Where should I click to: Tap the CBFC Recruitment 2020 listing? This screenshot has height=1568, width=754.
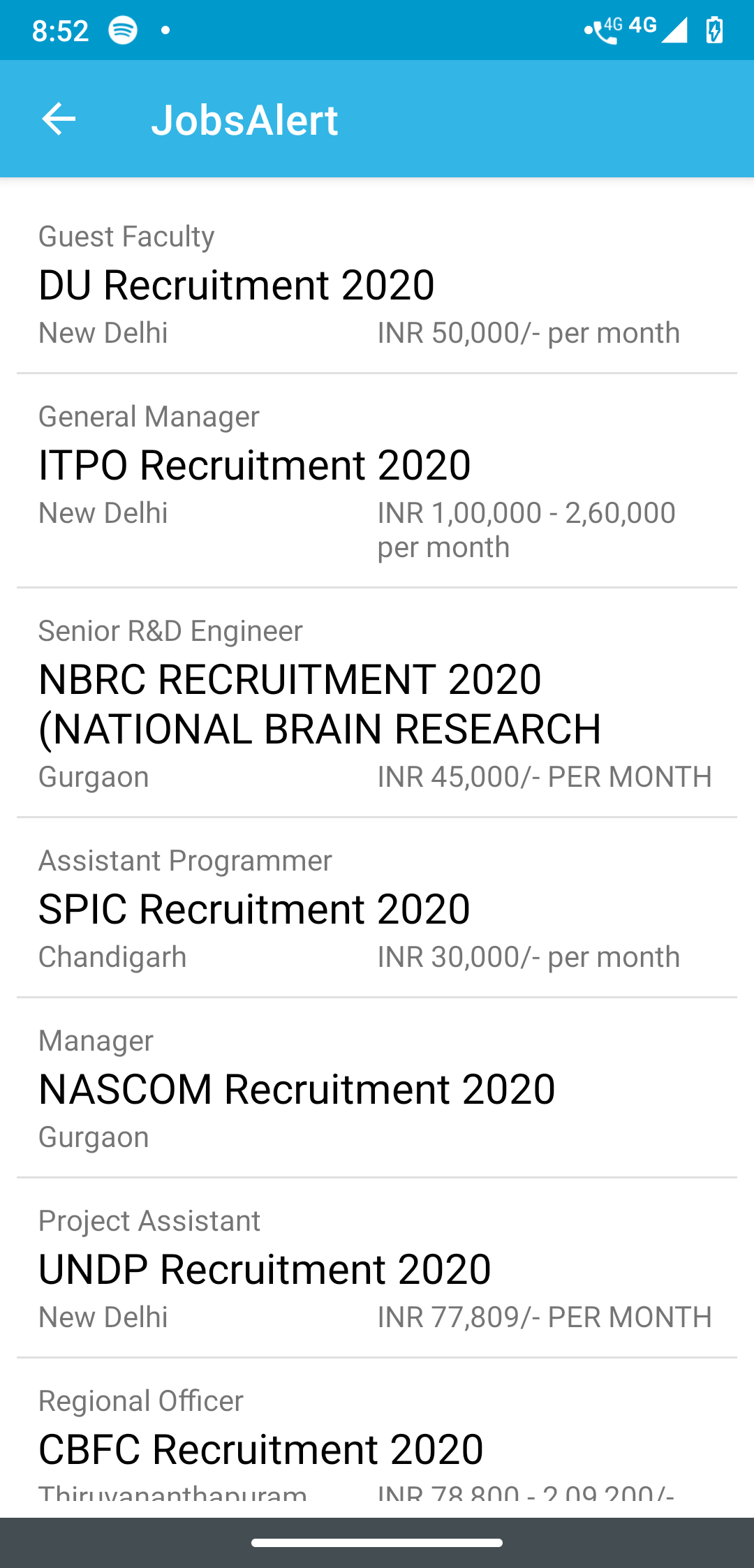coord(377,1449)
